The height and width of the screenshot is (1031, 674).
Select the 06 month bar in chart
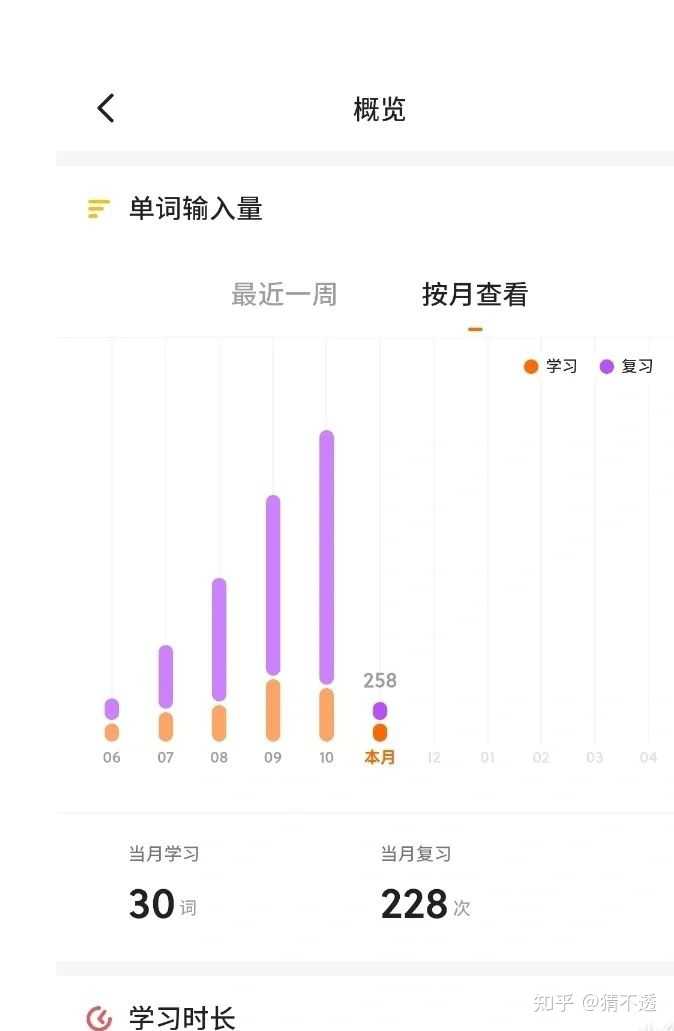tap(112, 720)
